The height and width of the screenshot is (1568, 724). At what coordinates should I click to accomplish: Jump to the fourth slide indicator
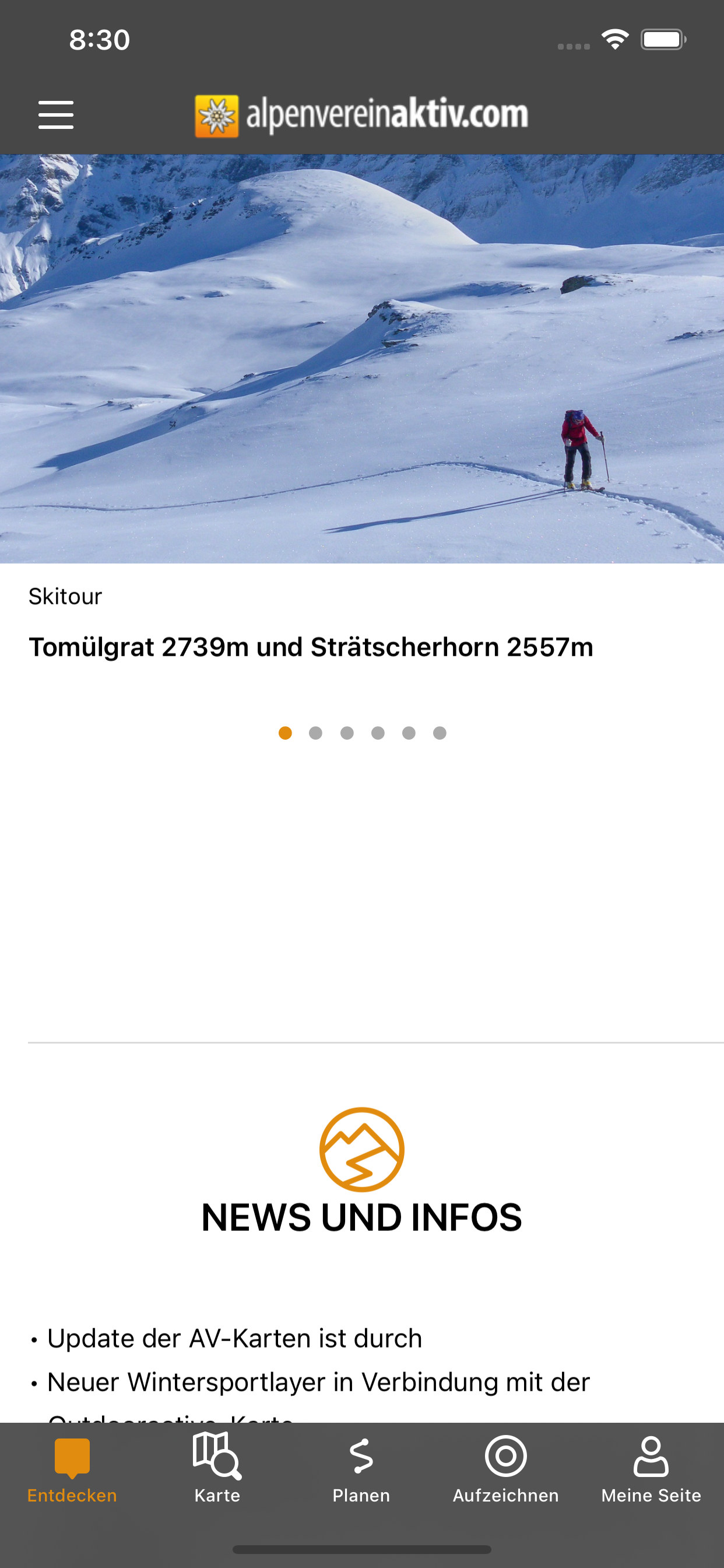pos(378,733)
